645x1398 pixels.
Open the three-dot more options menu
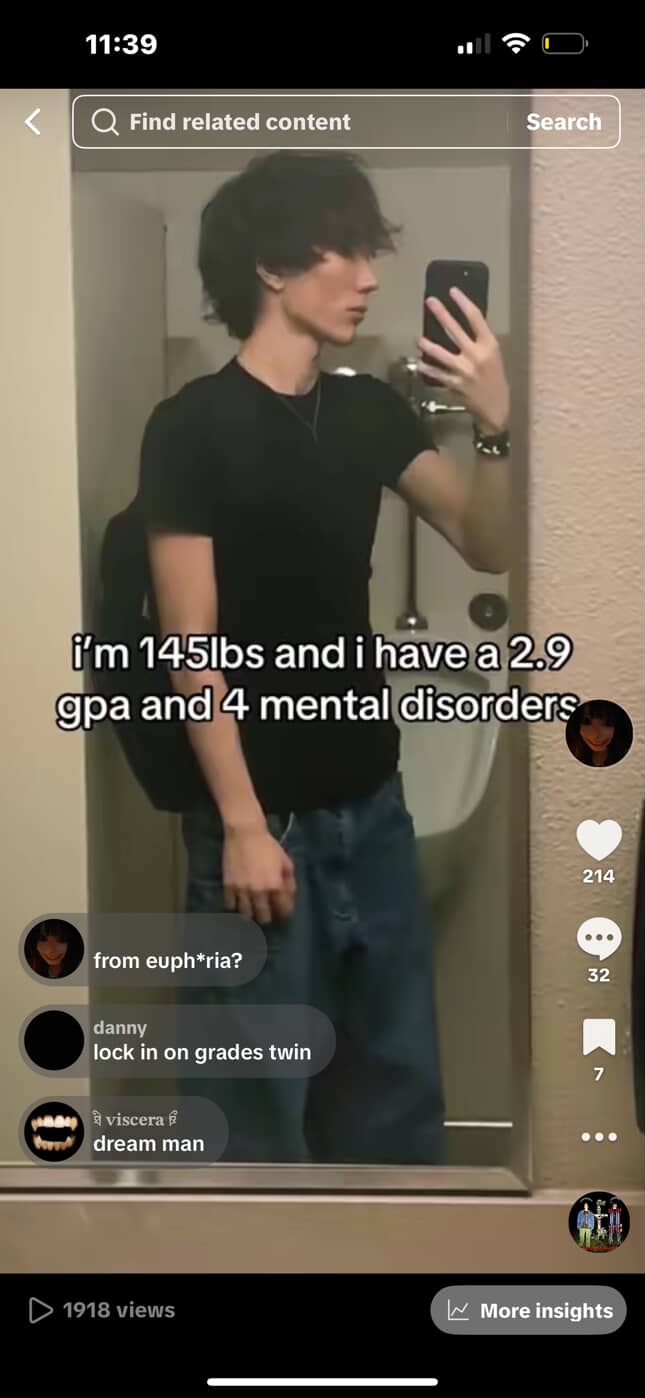pyautogui.click(x=599, y=1136)
